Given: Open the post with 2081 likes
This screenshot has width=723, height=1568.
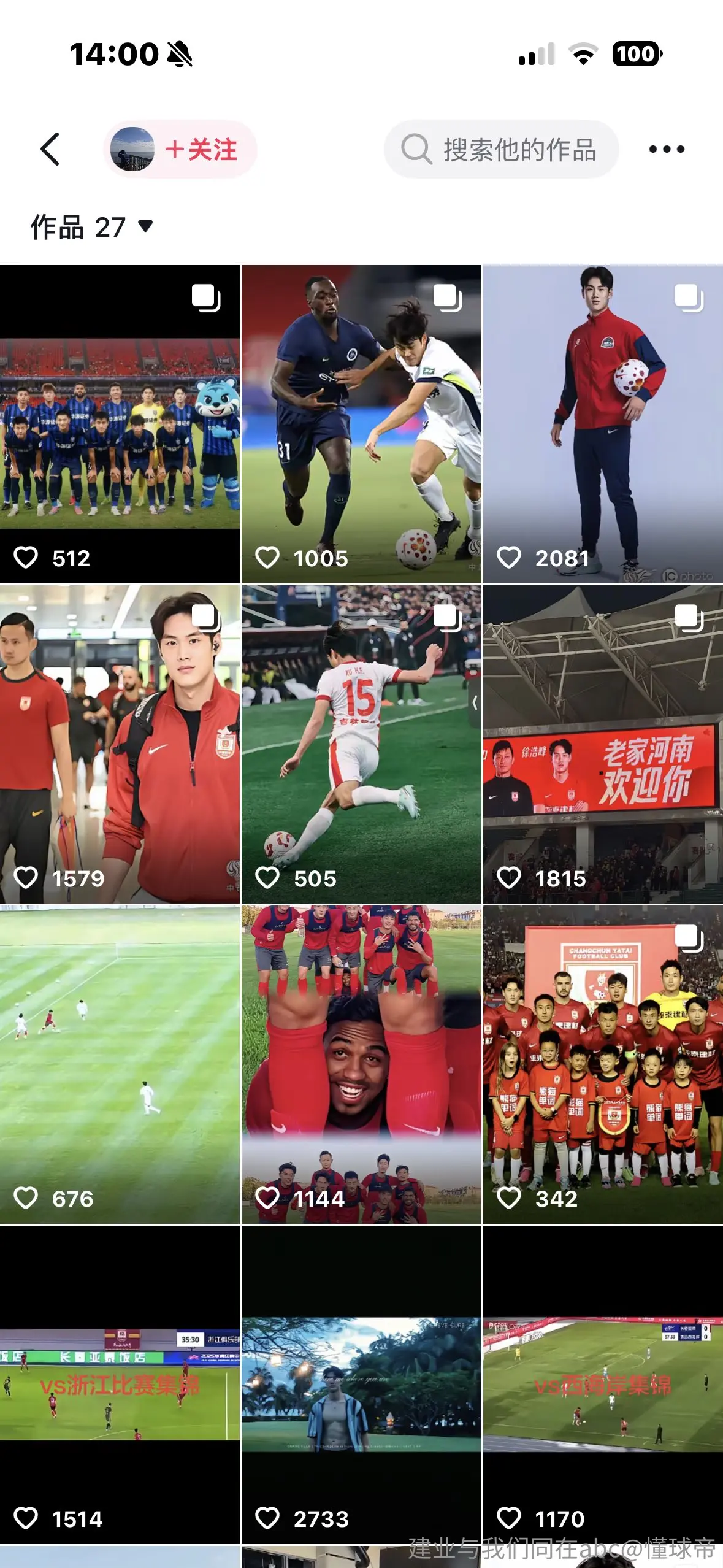Looking at the screenshot, I should click(x=603, y=424).
